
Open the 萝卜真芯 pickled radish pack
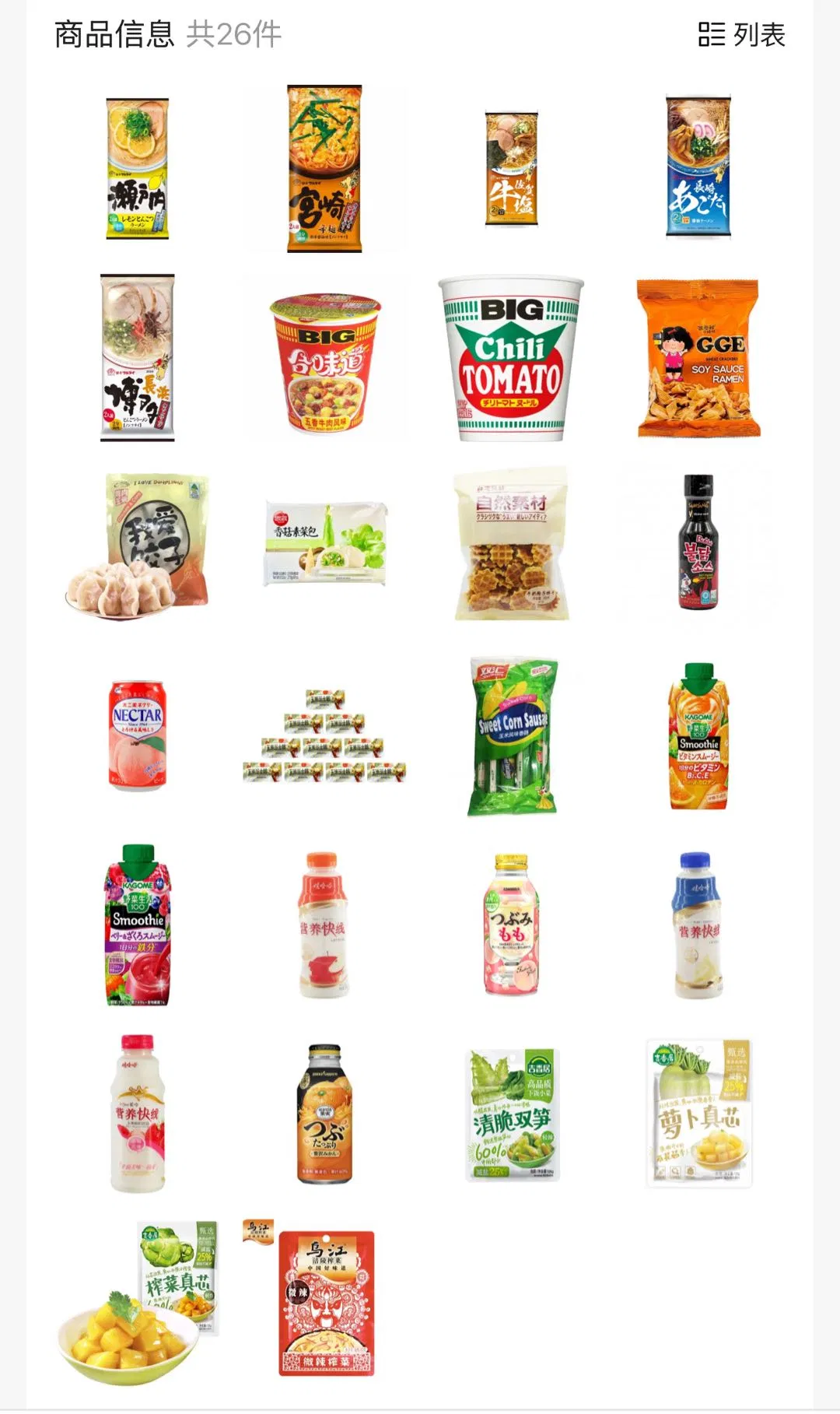[x=698, y=1113]
